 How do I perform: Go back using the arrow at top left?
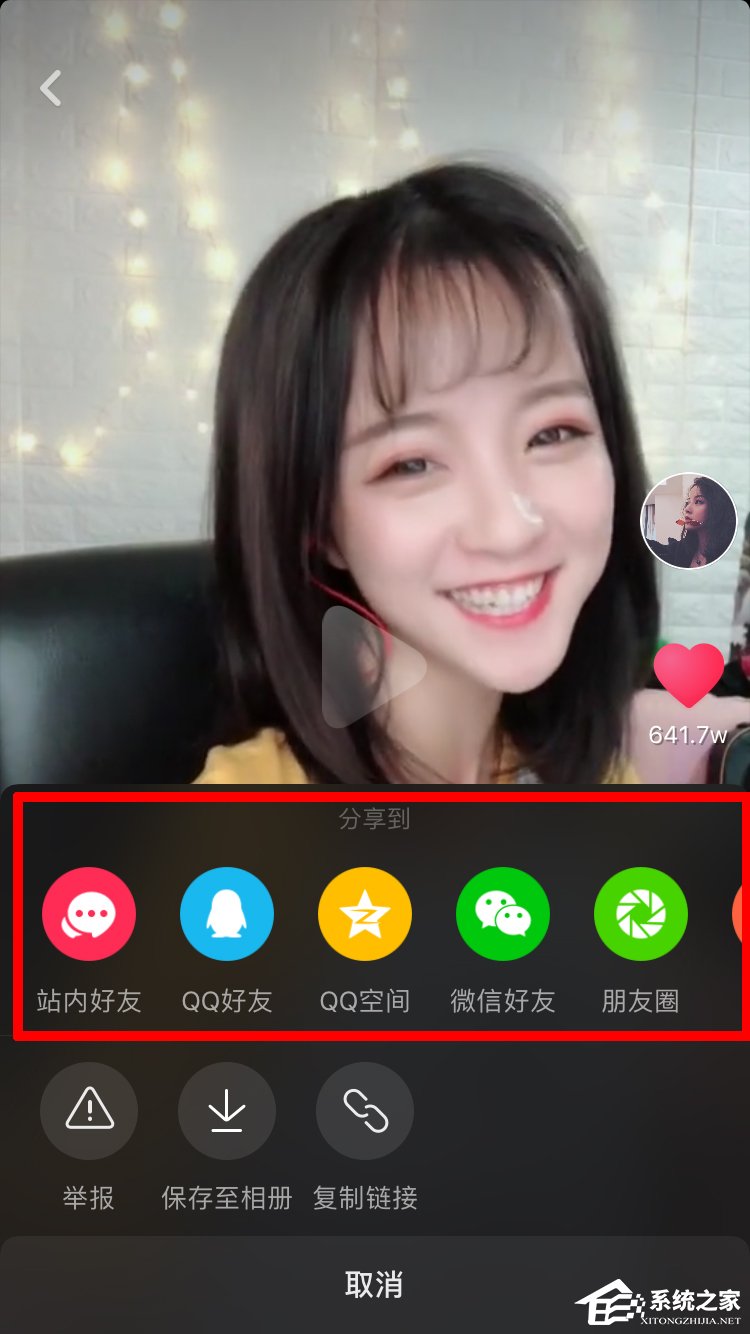(49, 88)
